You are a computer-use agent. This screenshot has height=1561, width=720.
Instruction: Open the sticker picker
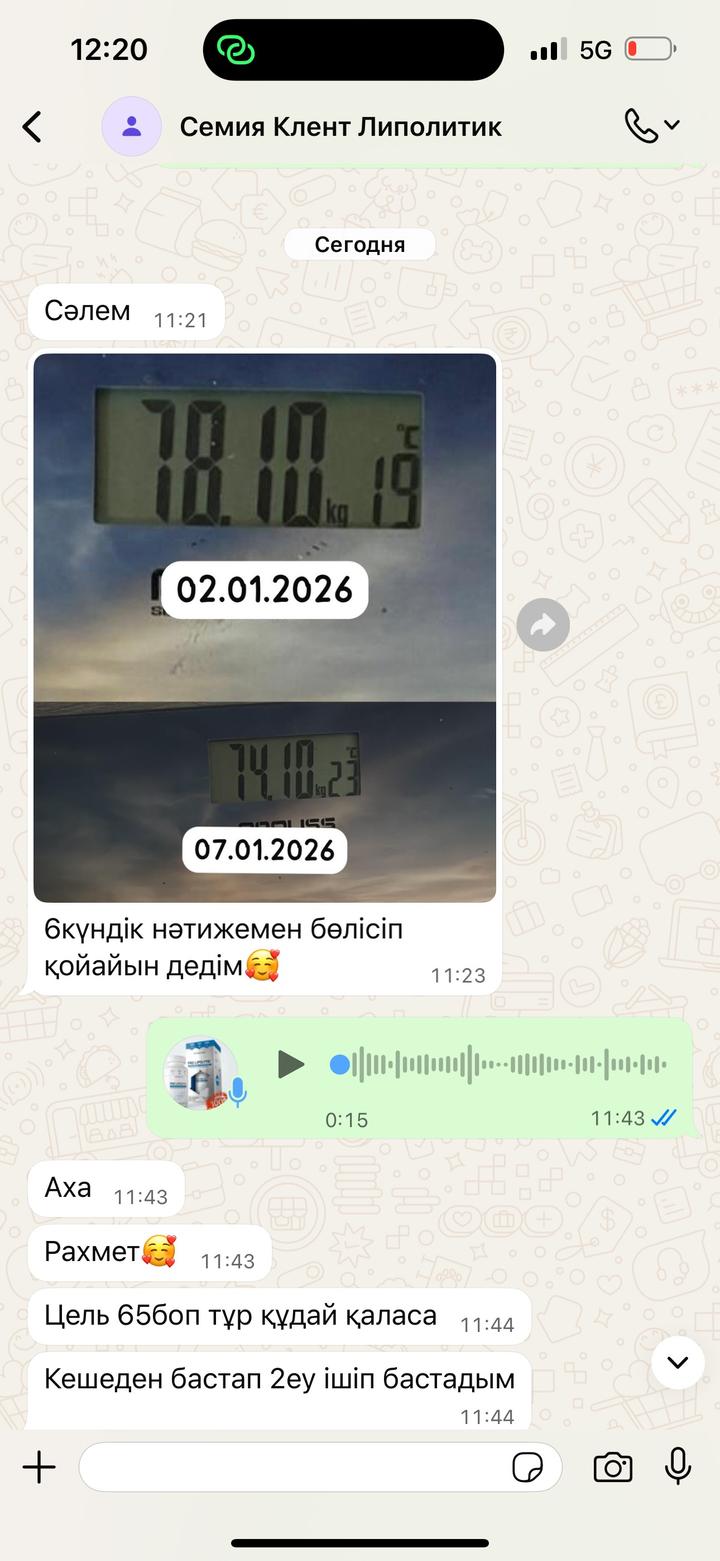[x=527, y=1468]
